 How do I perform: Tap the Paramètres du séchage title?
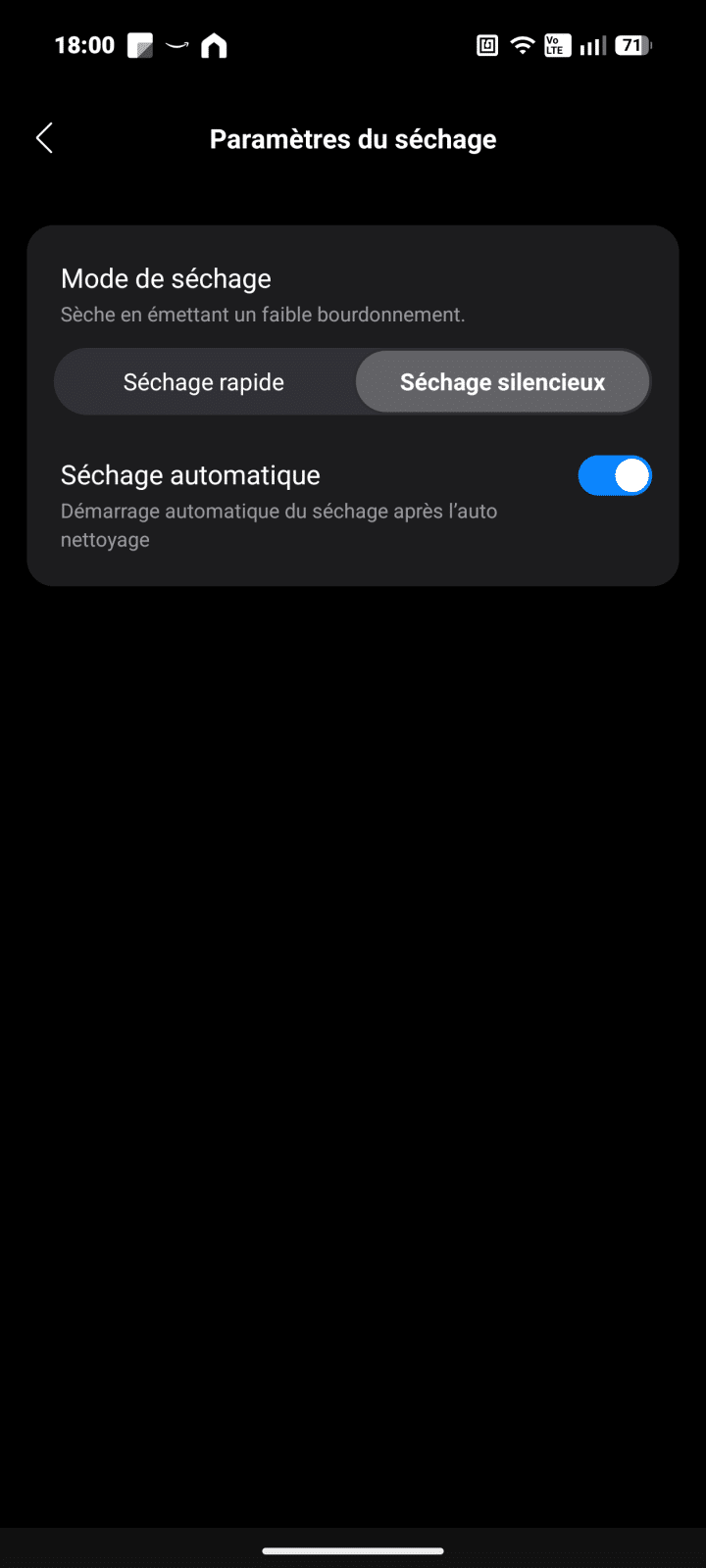(353, 138)
